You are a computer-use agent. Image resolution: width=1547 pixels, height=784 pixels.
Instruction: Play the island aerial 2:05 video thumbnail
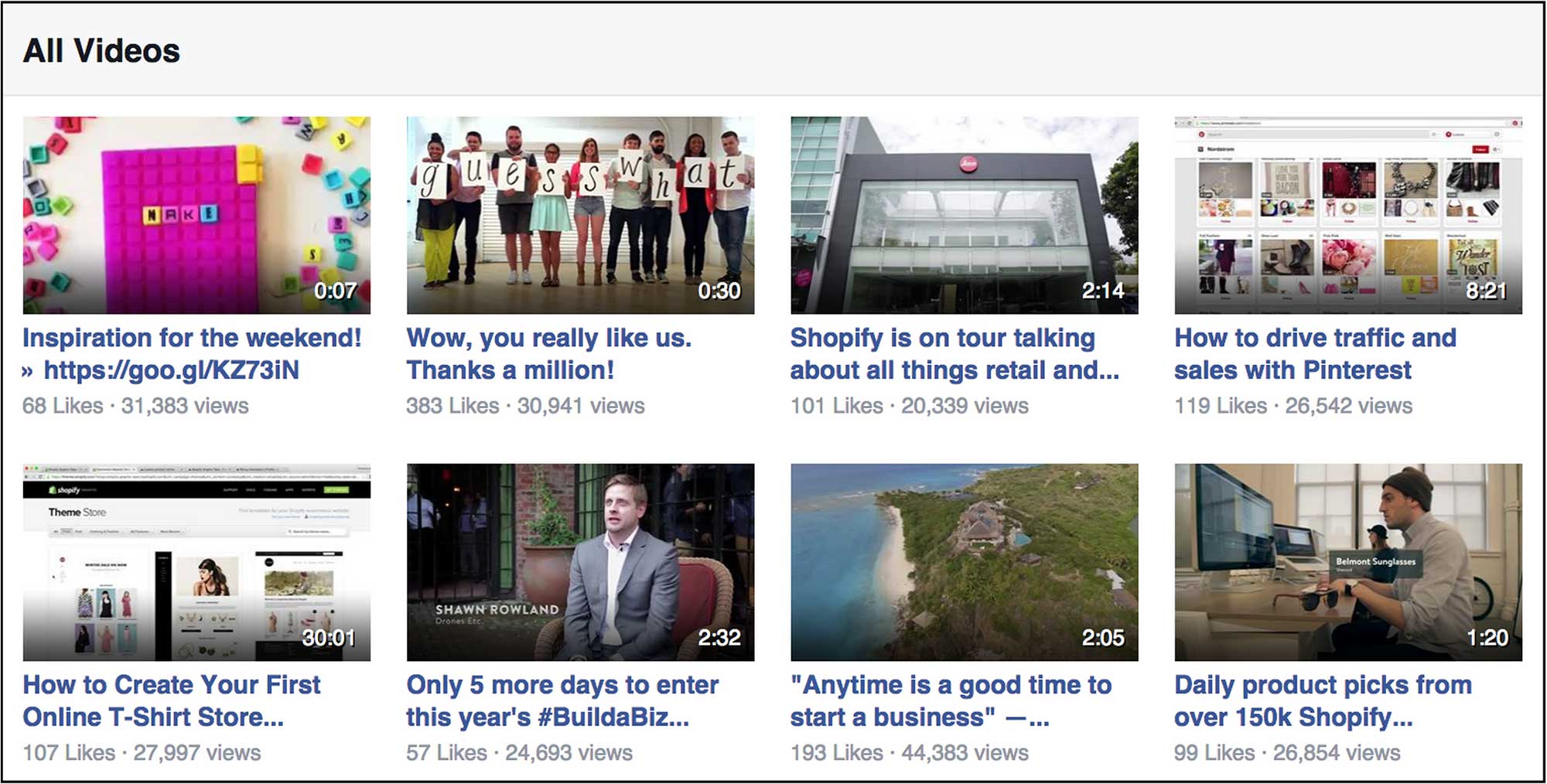(964, 562)
